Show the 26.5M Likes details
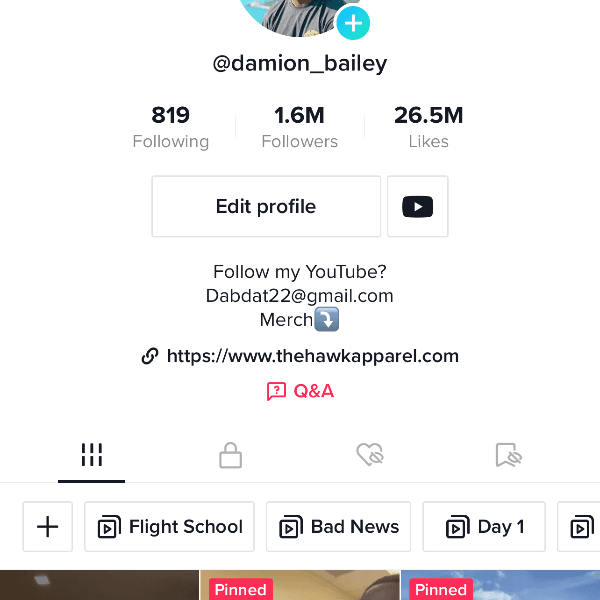Screen dimensions: 600x600 coord(428,127)
